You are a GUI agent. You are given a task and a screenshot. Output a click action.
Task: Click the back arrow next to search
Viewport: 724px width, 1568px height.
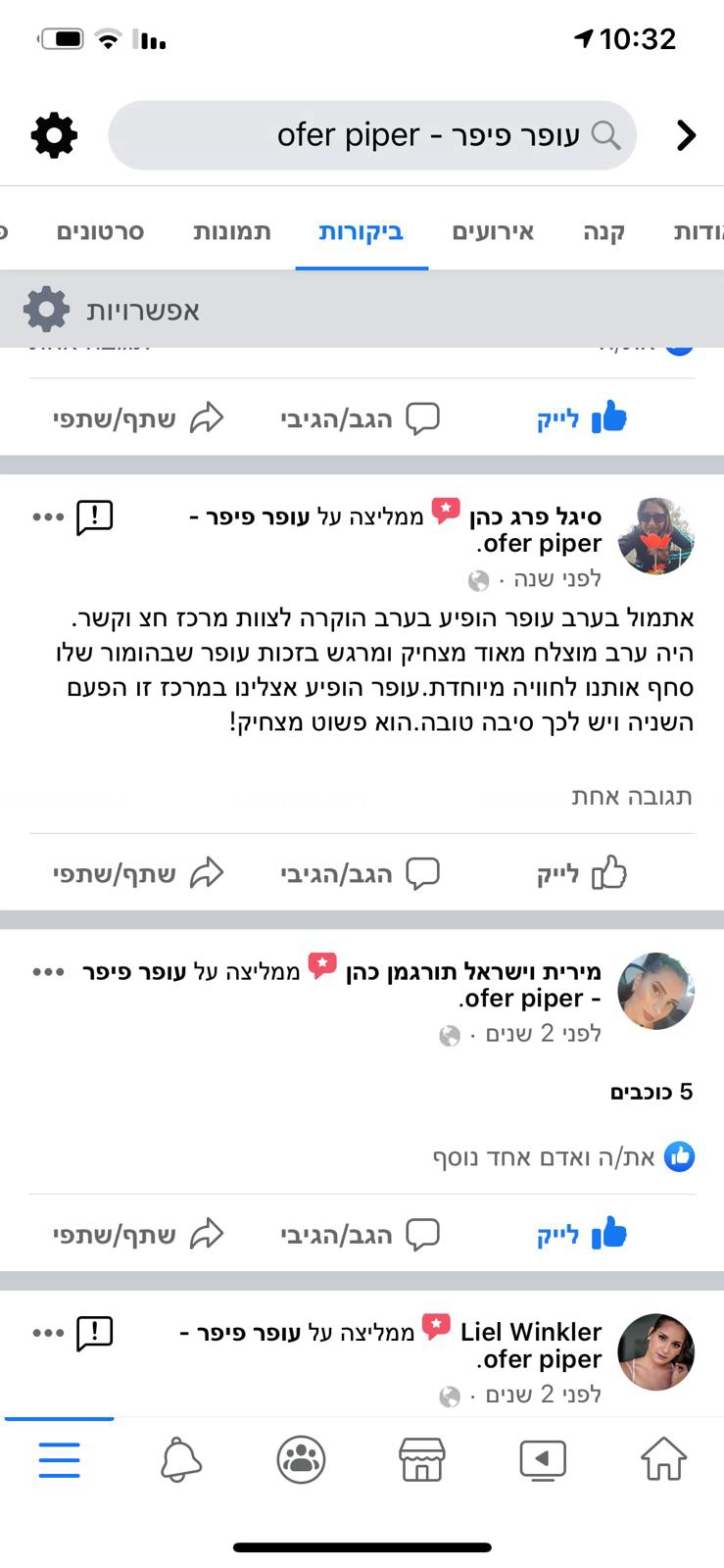[x=685, y=134]
